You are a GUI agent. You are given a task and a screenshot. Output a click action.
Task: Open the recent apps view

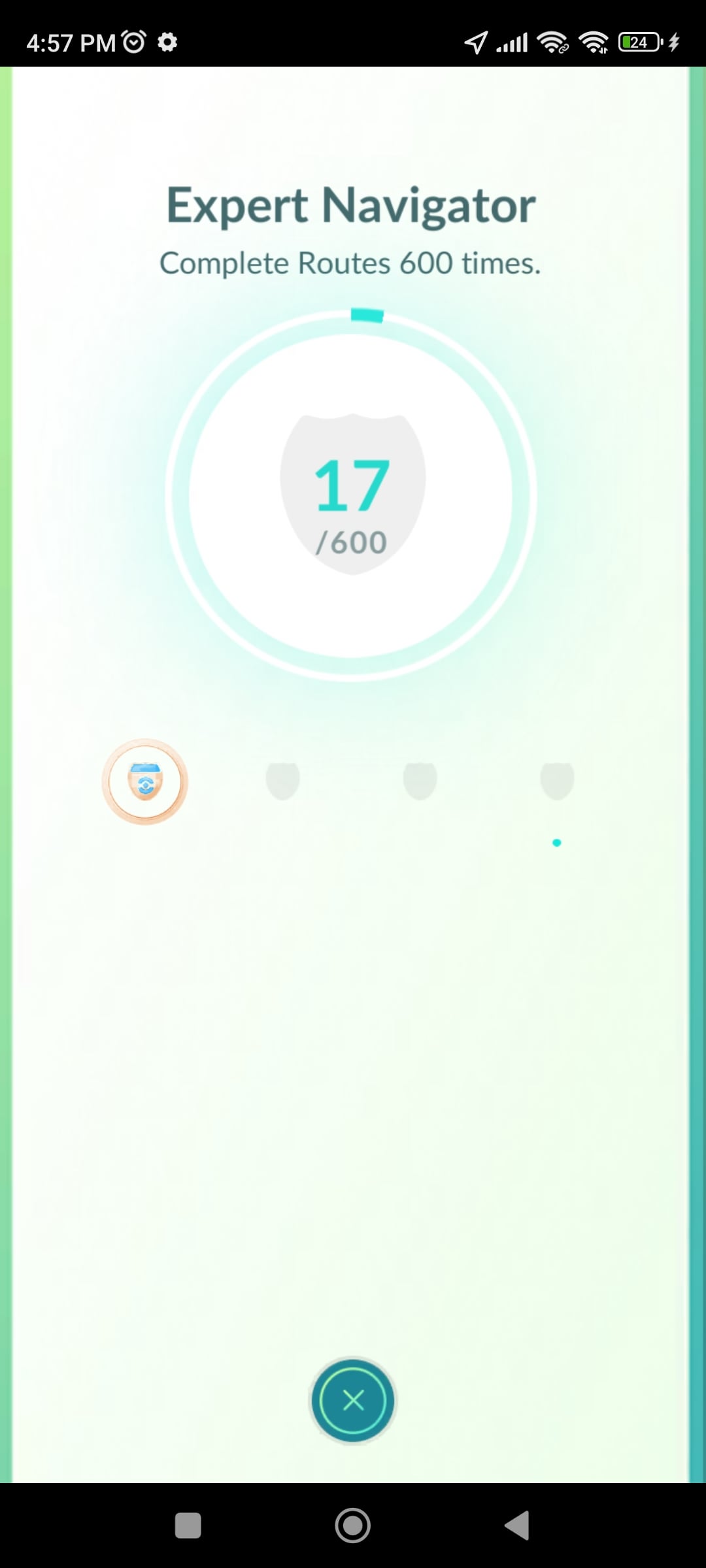188,1526
